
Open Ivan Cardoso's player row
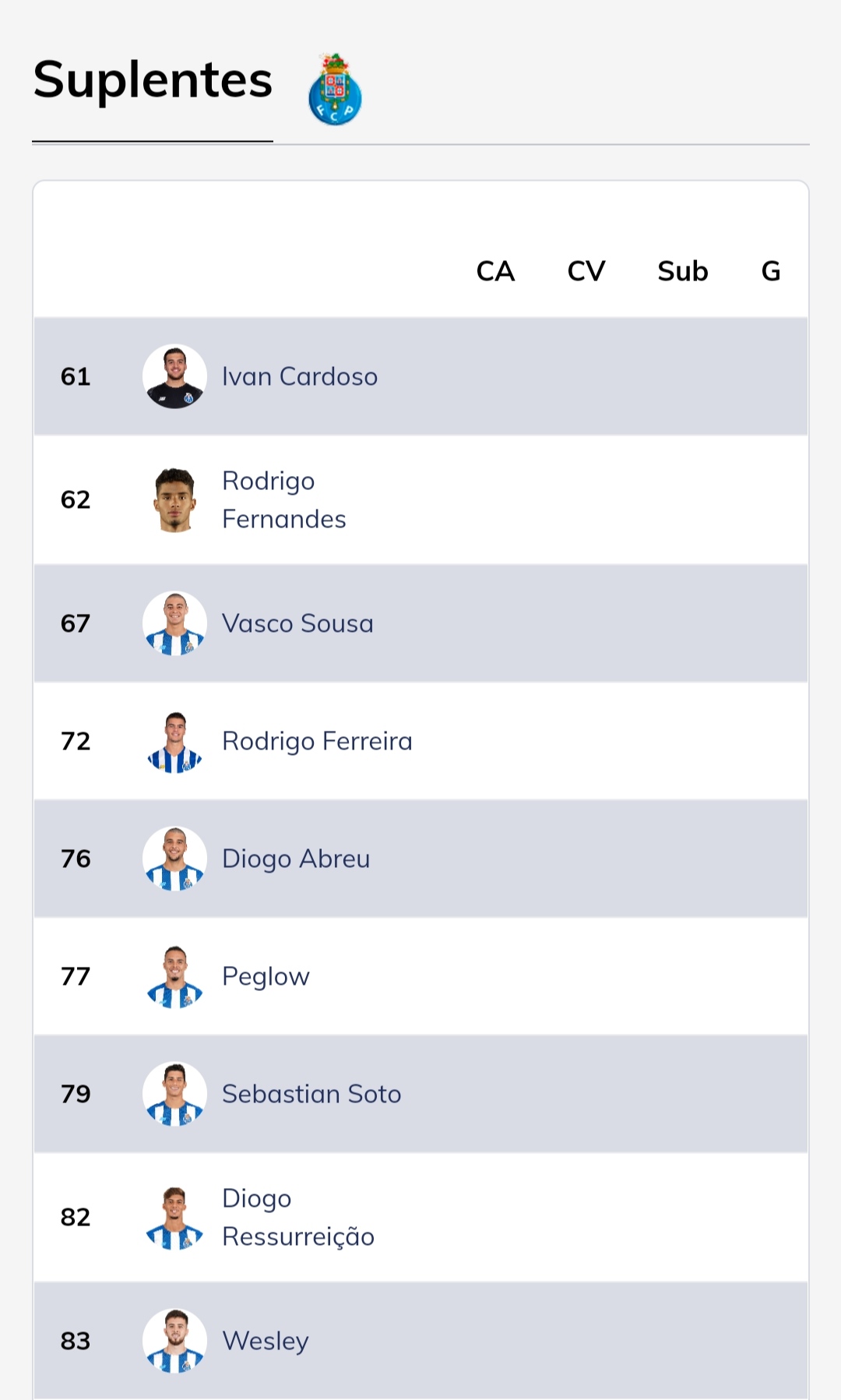click(420, 376)
